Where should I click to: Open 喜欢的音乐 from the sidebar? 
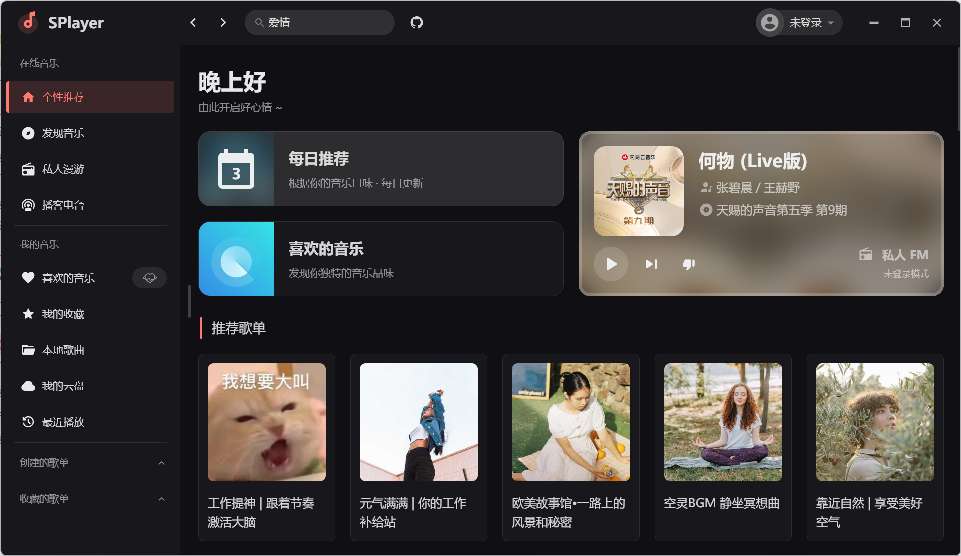(x=68, y=278)
